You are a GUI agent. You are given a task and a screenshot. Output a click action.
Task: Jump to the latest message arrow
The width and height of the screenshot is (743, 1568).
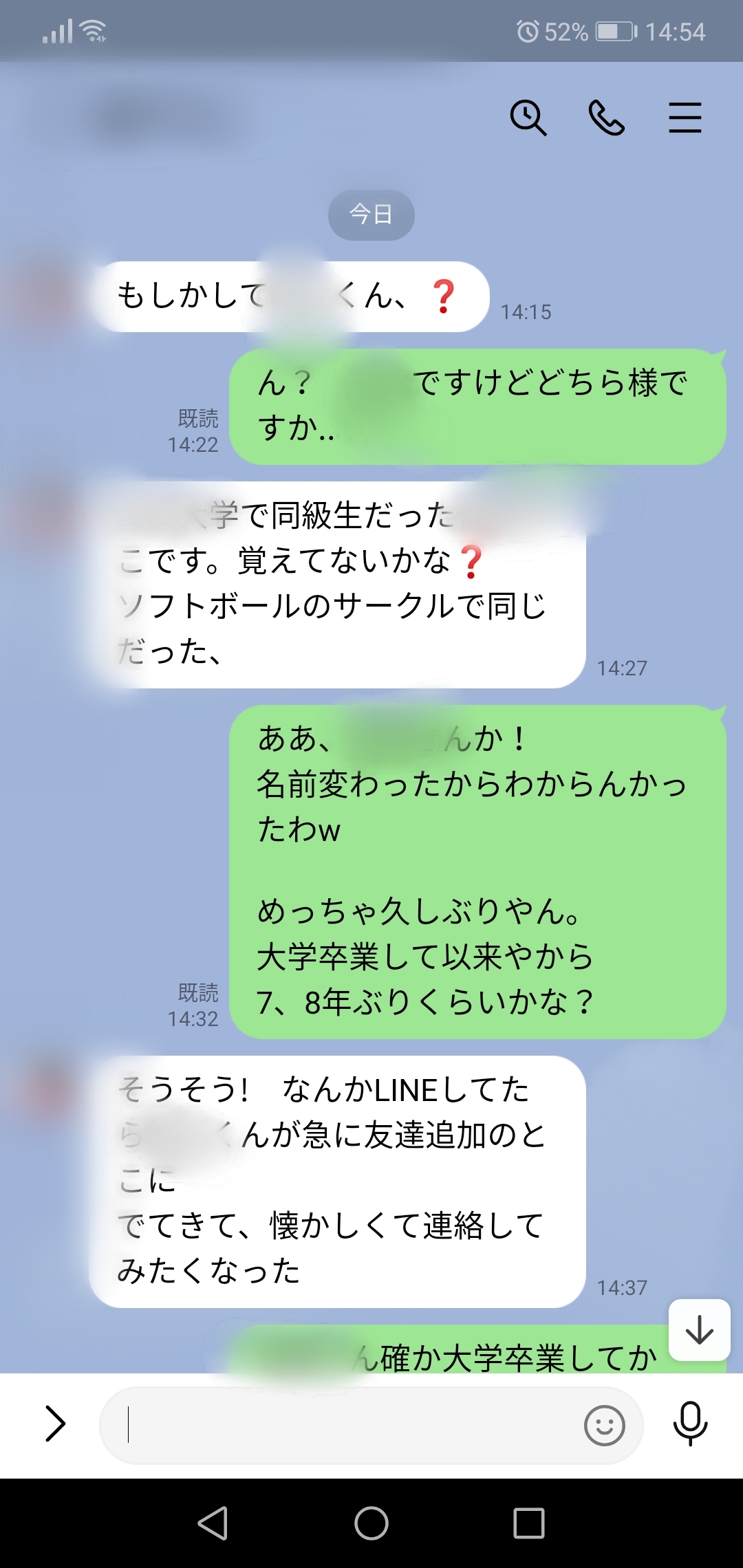(700, 1329)
